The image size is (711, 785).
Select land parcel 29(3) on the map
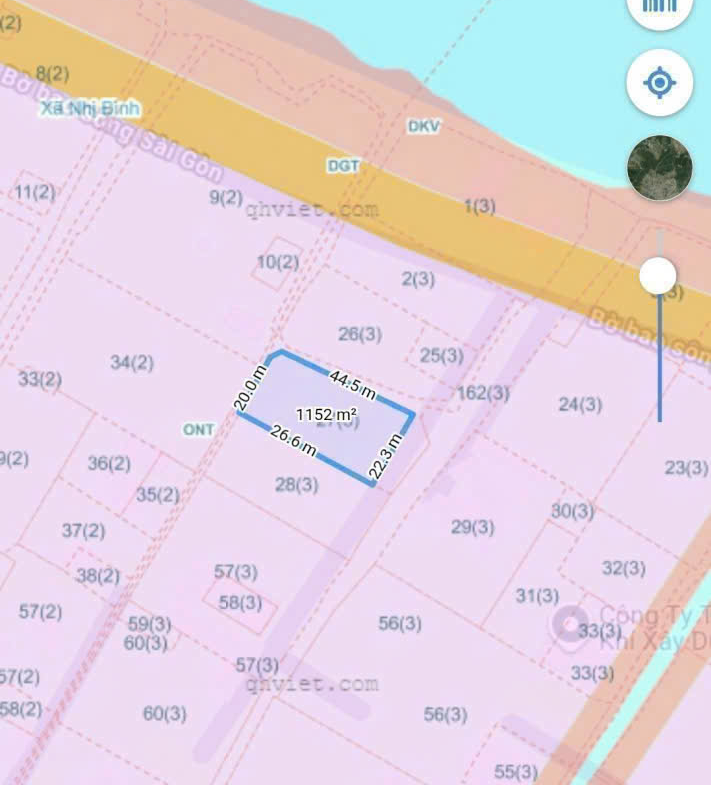tap(472, 527)
